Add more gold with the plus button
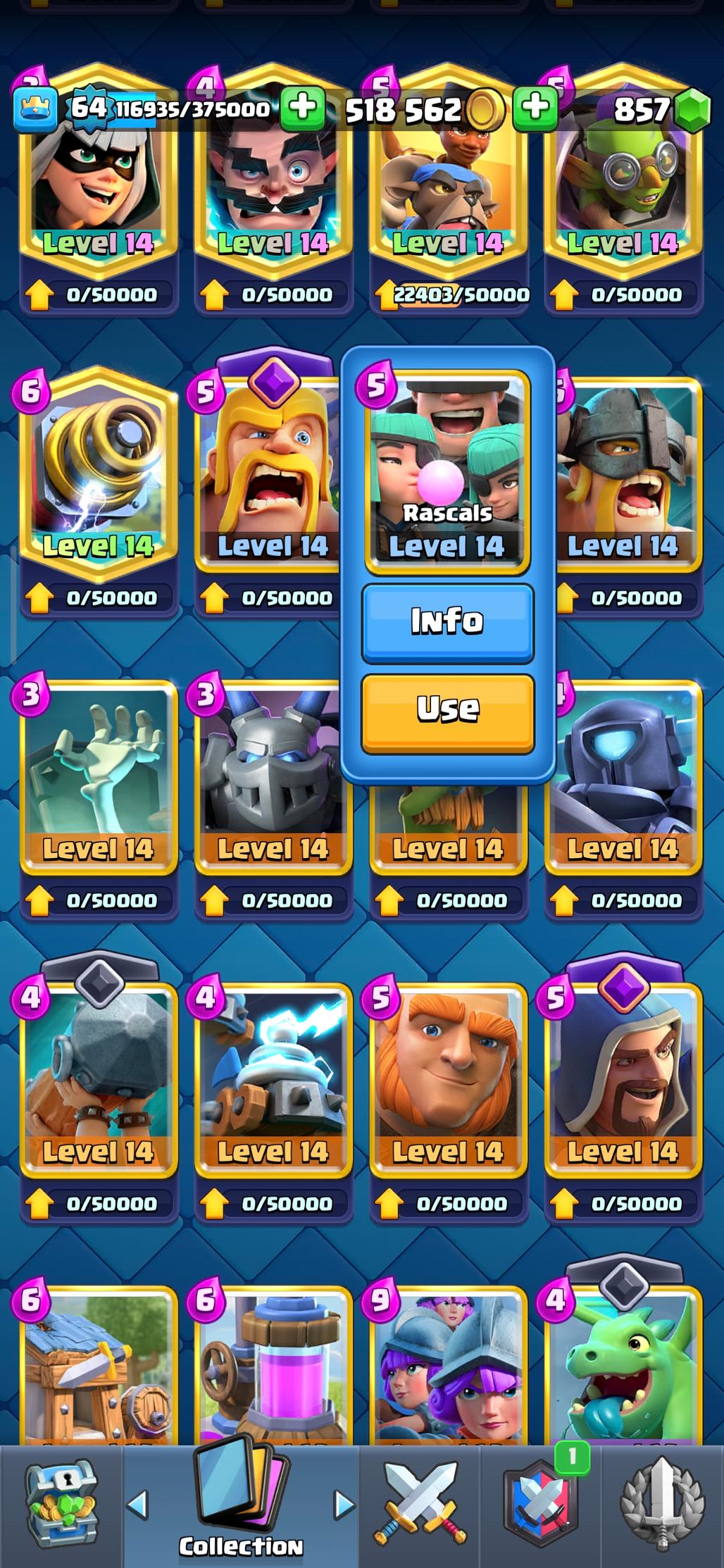This screenshot has height=1568, width=724. tap(535, 108)
